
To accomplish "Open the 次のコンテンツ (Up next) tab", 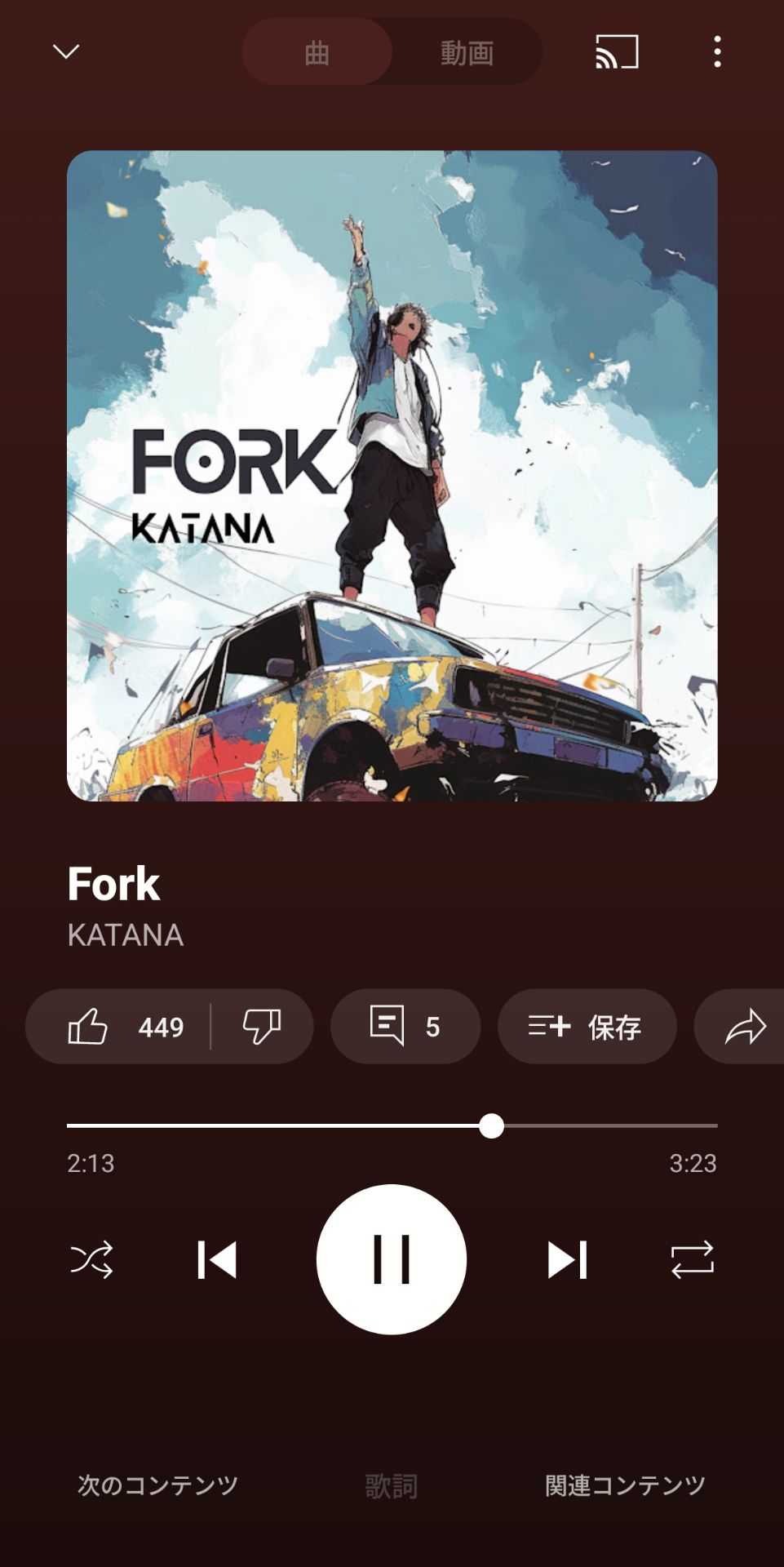I will pyautogui.click(x=157, y=1485).
